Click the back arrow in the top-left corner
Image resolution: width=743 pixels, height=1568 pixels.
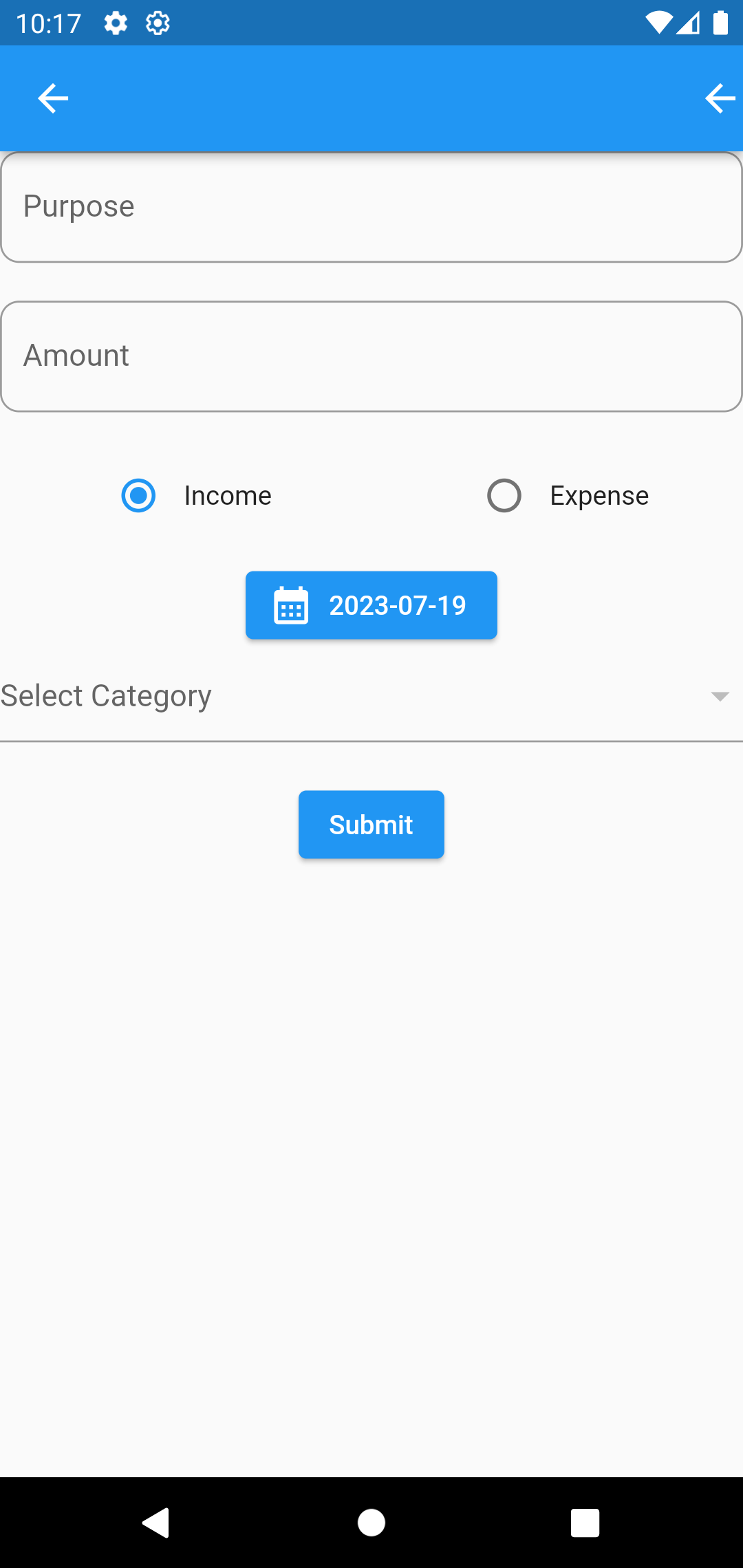tap(52, 98)
